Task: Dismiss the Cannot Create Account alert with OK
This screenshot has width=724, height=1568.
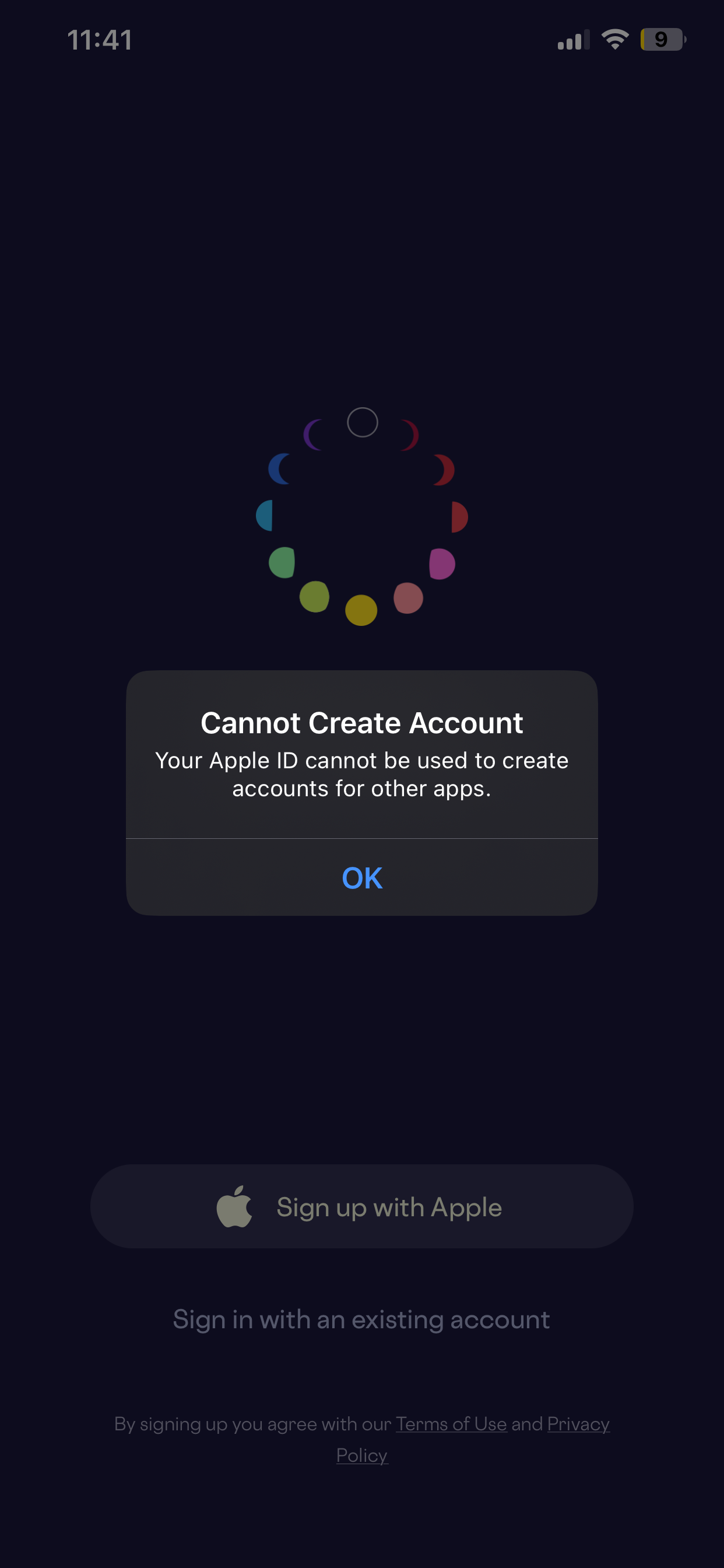Action: pyautogui.click(x=362, y=877)
